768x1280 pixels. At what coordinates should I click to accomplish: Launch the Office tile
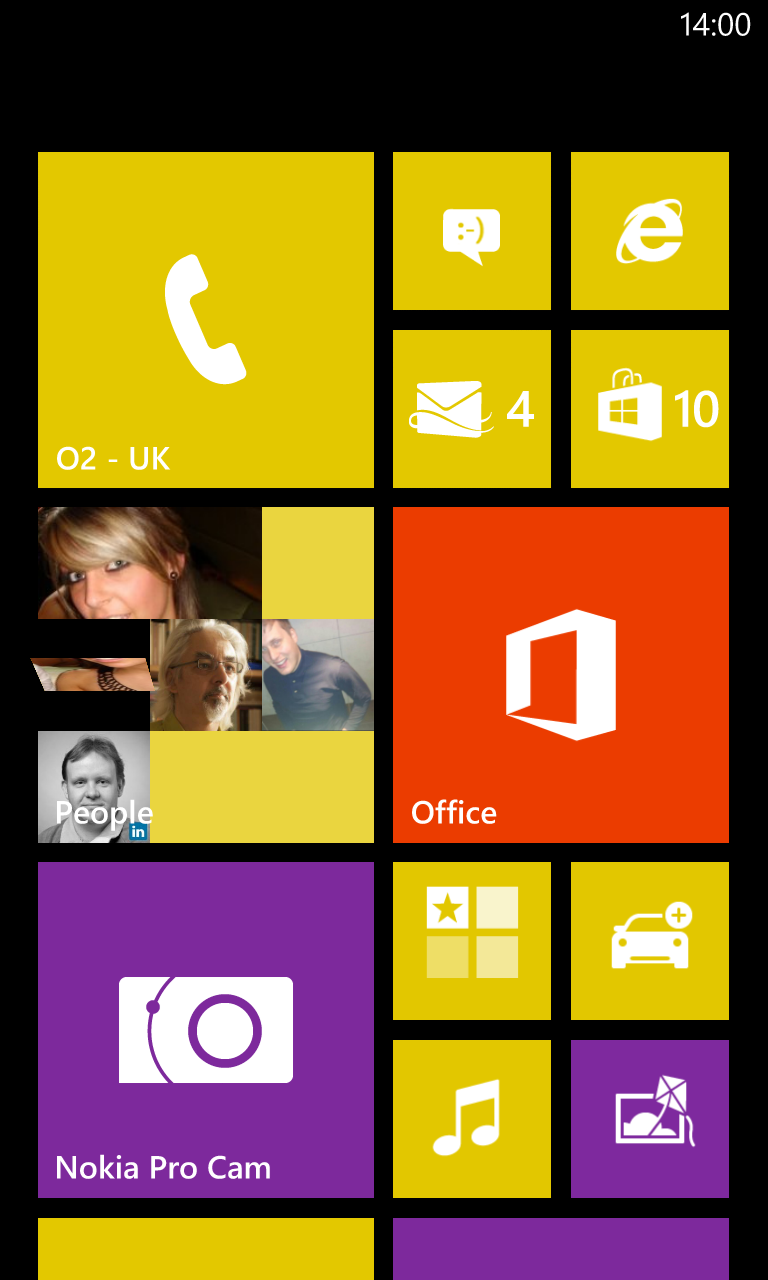coord(561,675)
